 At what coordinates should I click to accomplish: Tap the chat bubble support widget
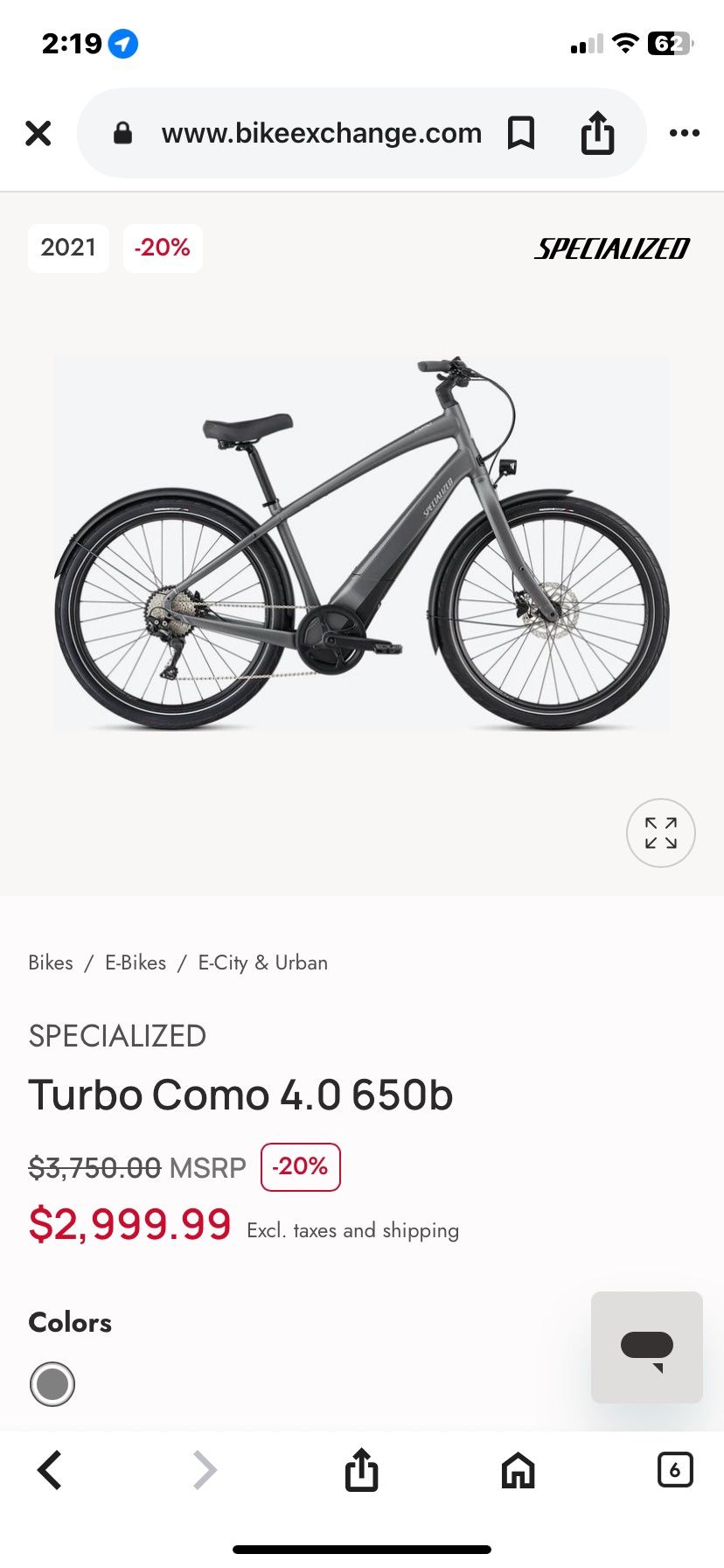click(646, 1347)
